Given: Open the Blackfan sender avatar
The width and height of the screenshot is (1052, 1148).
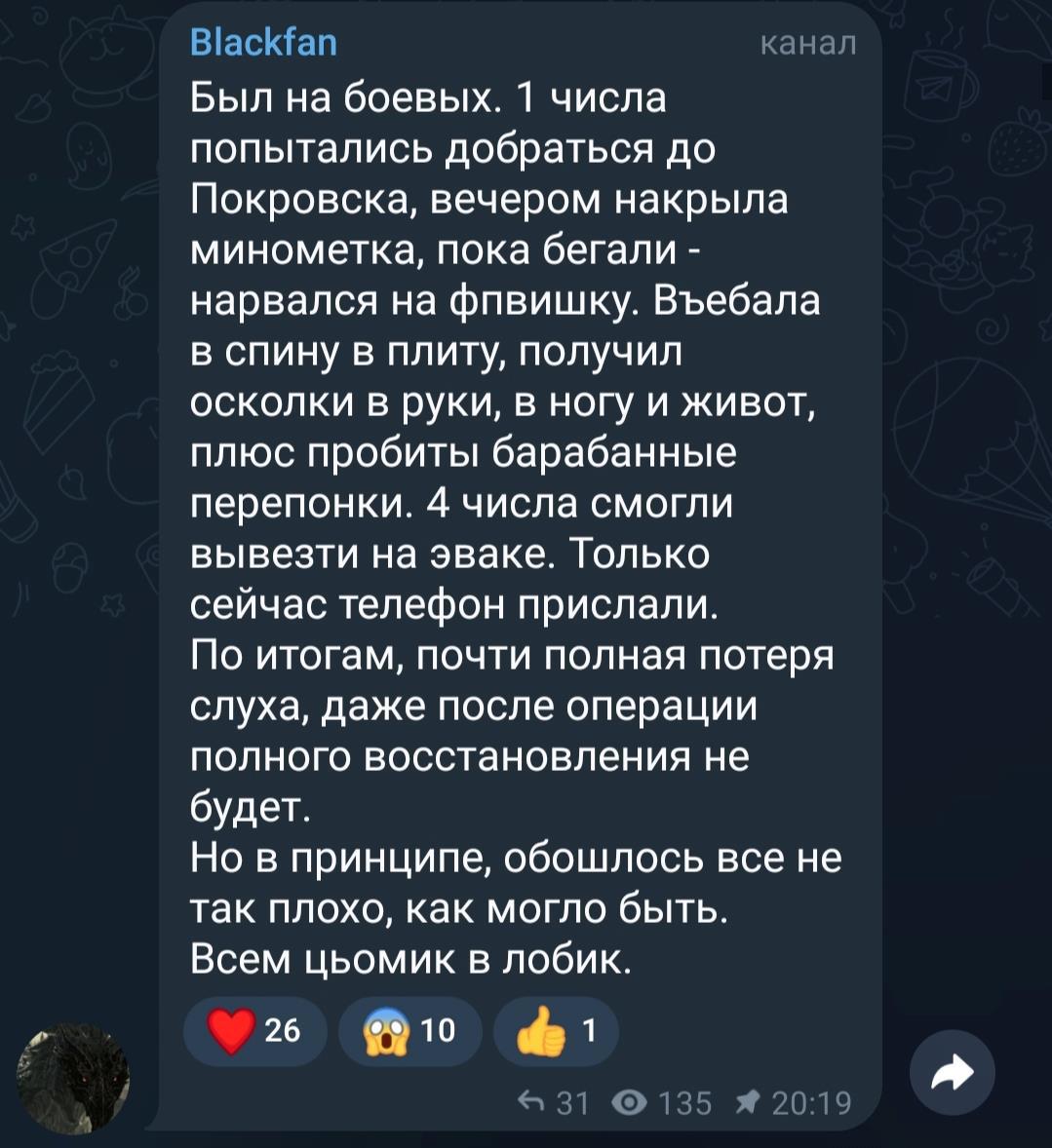Looking at the screenshot, I should (x=73, y=1077).
